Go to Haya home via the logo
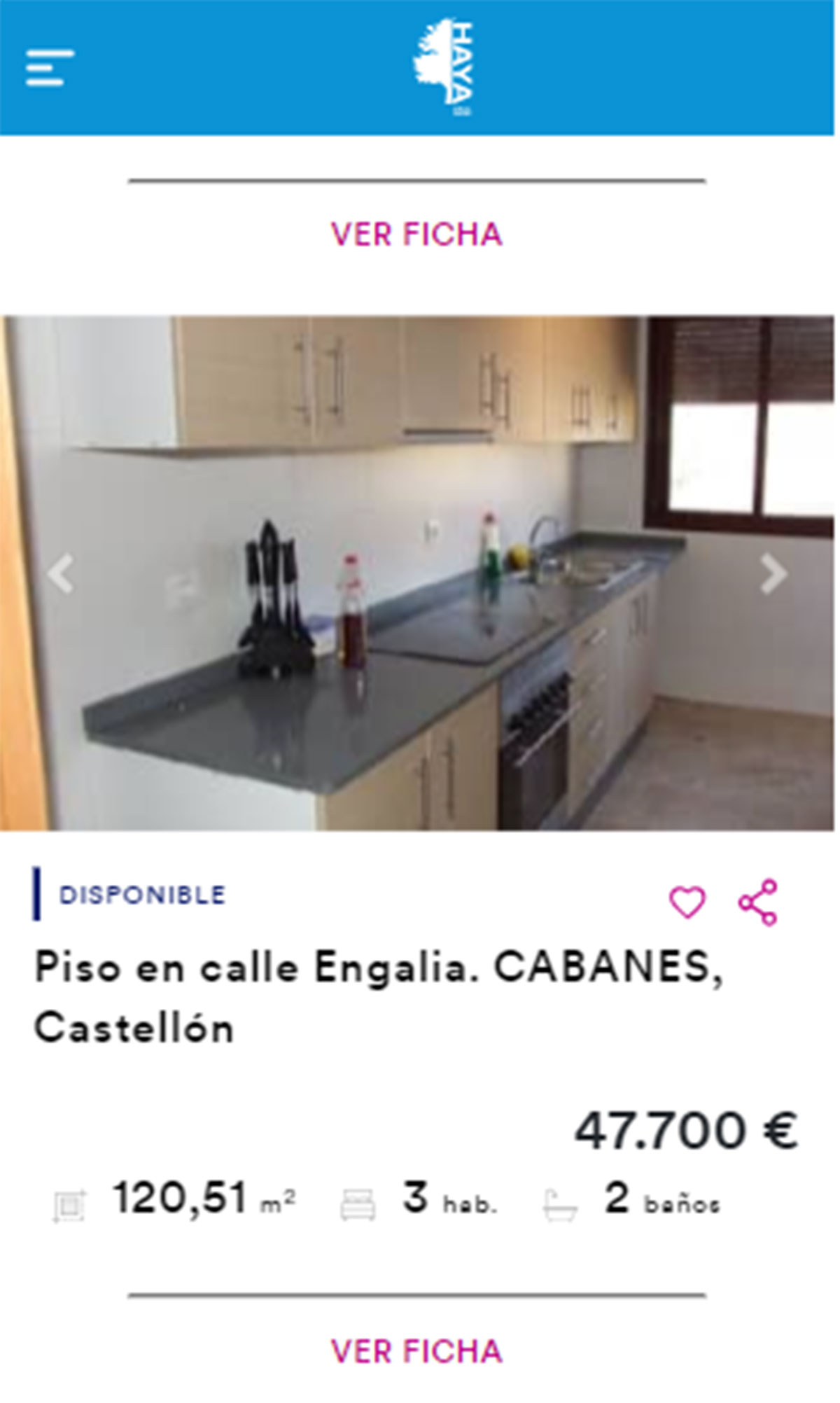Viewport: 840px width, 1403px height. point(444,67)
